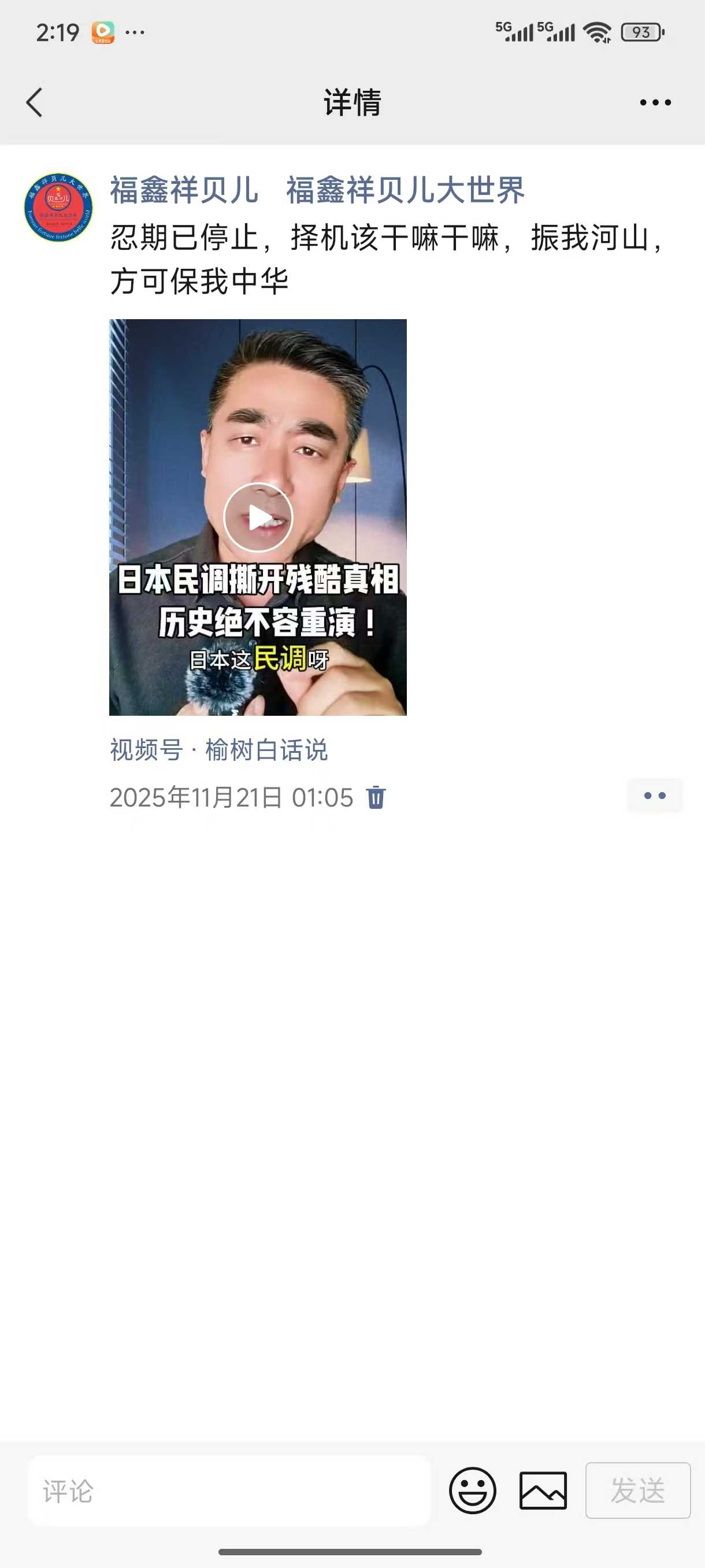Play the 日本民调 video
Viewport: 705px width, 1568px height.
click(258, 517)
